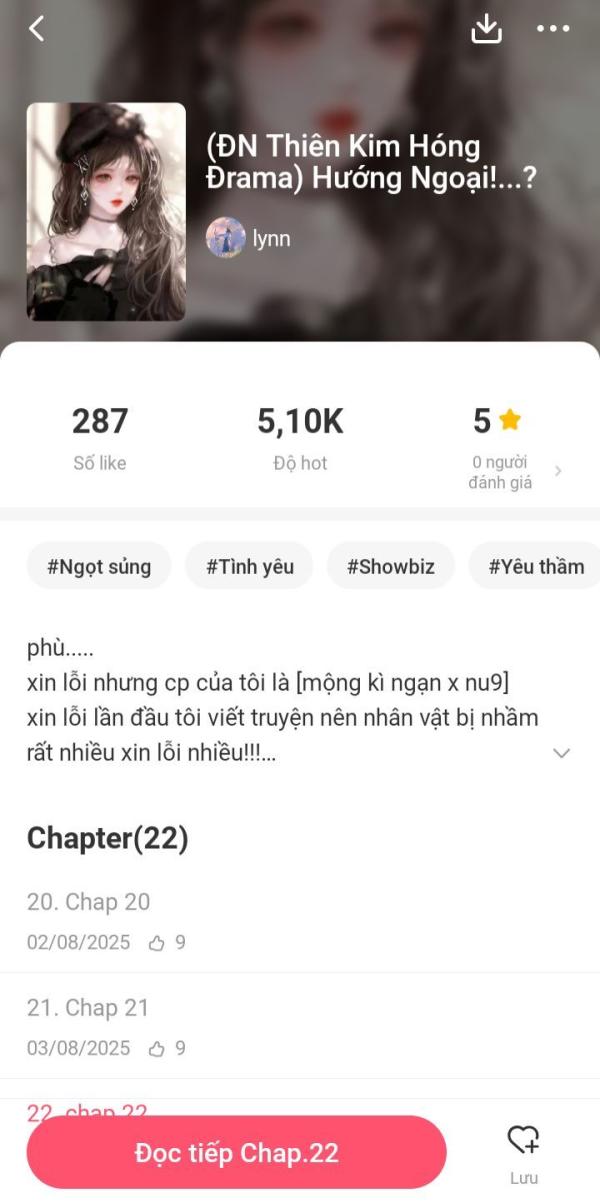600x1203 pixels.
Task: Select the #Showbiz tag chip
Action: click(391, 566)
